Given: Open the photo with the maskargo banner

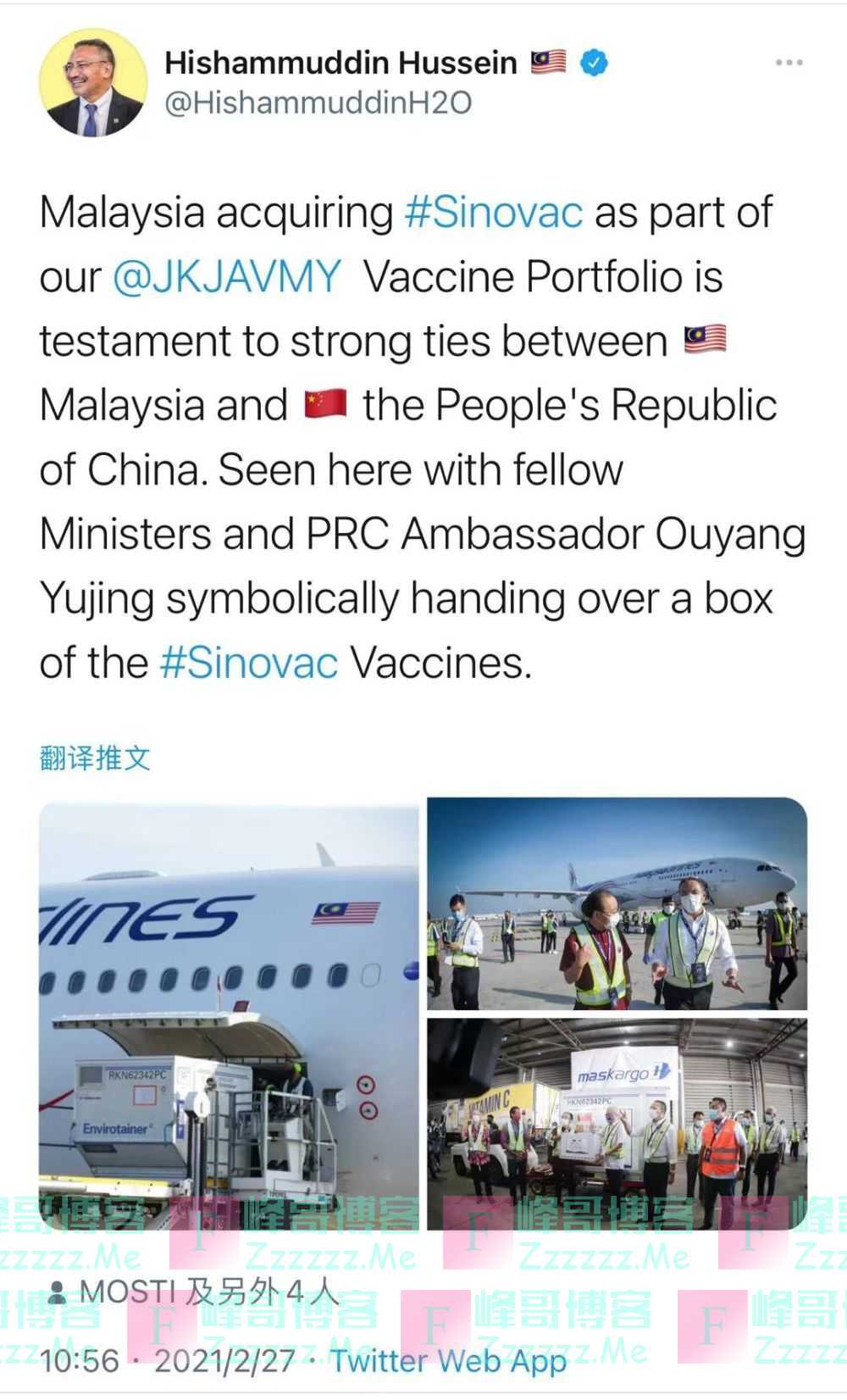Looking at the screenshot, I should [617, 1123].
